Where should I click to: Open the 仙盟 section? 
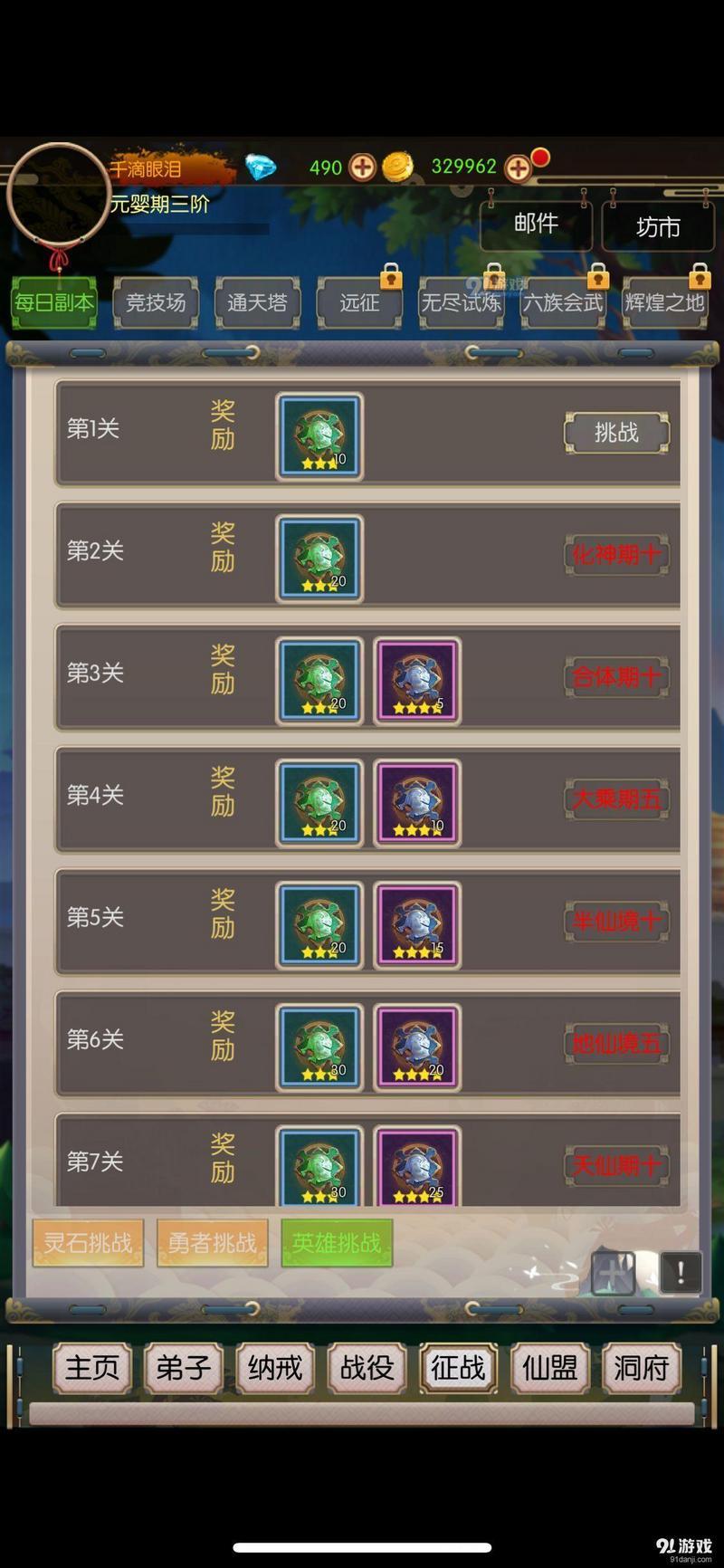[x=549, y=1367]
